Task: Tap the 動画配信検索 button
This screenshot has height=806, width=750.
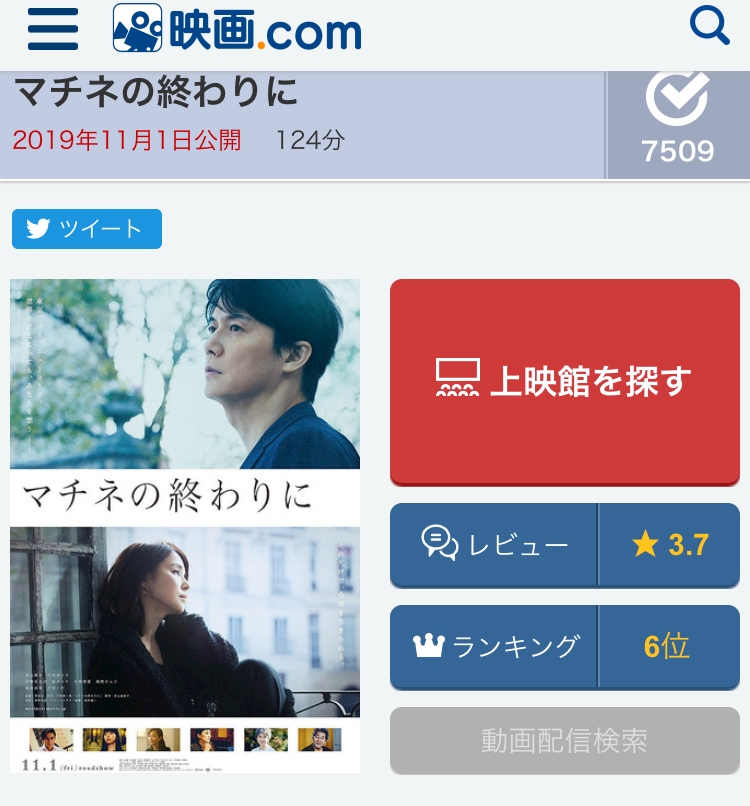Action: [565, 741]
